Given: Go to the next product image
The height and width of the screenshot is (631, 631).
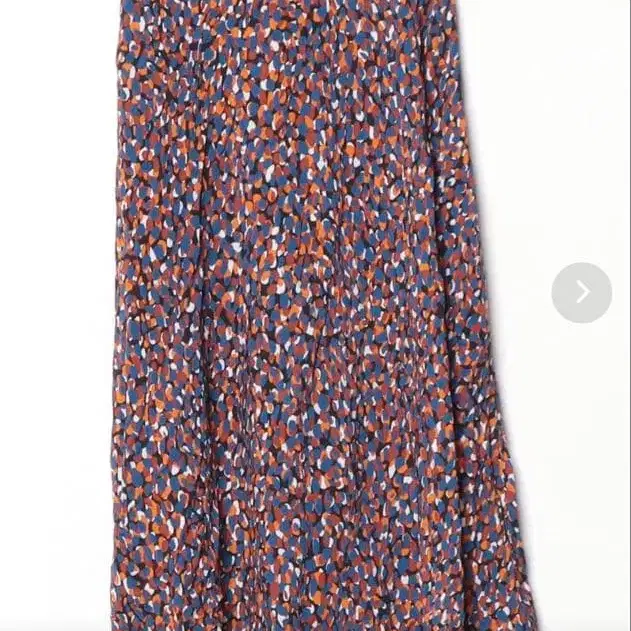Looking at the screenshot, I should (x=581, y=292).
